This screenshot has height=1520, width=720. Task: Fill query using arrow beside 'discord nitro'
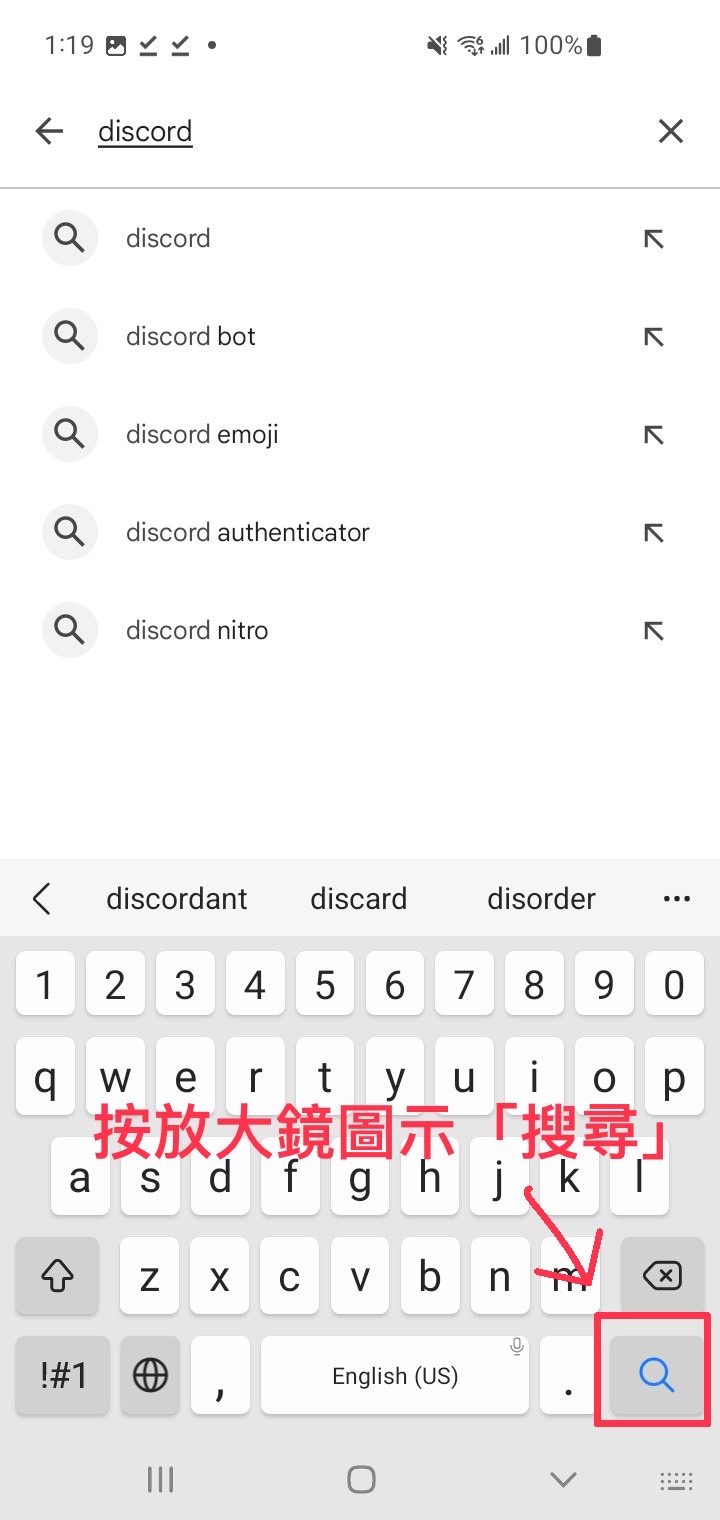click(x=653, y=631)
